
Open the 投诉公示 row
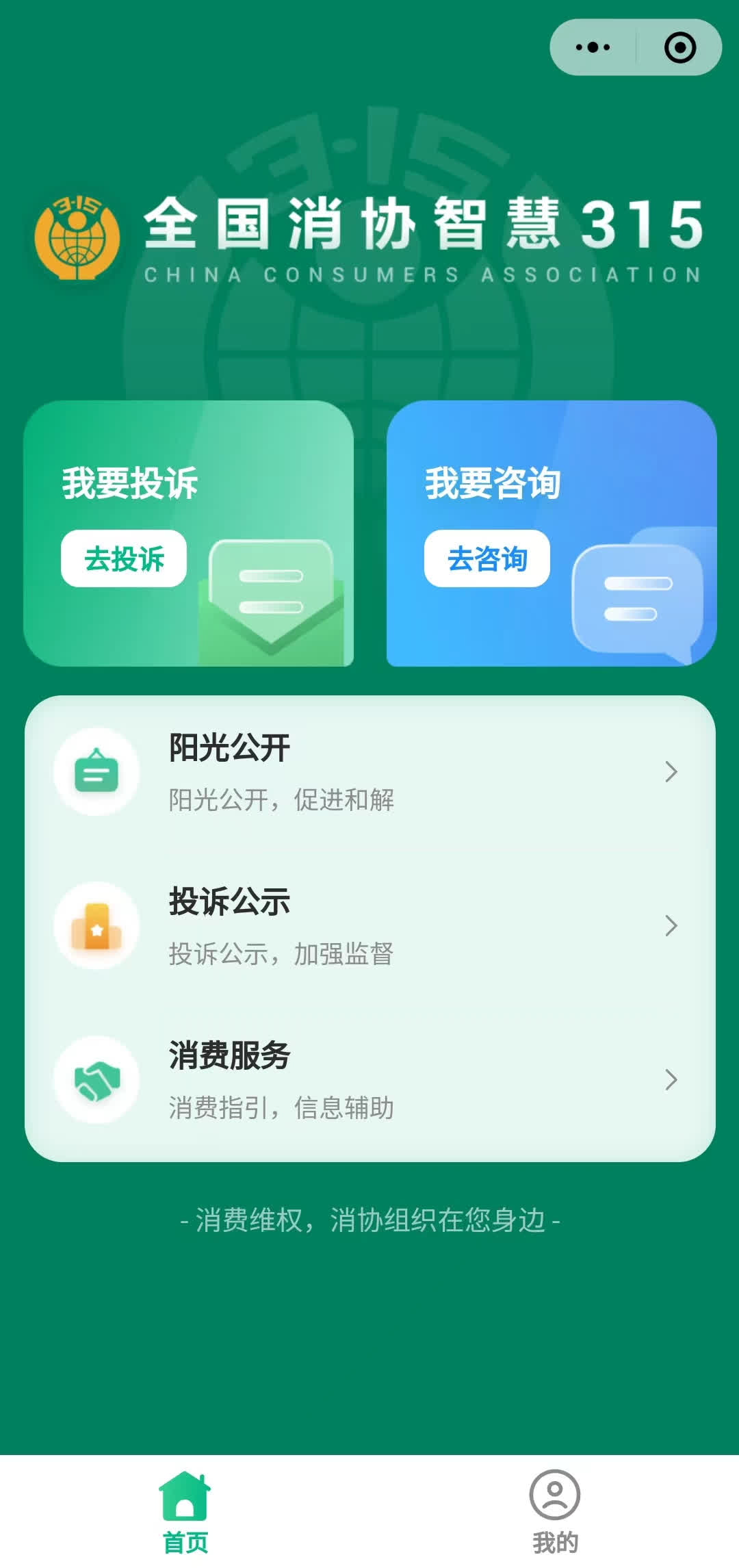pyautogui.click(x=369, y=926)
